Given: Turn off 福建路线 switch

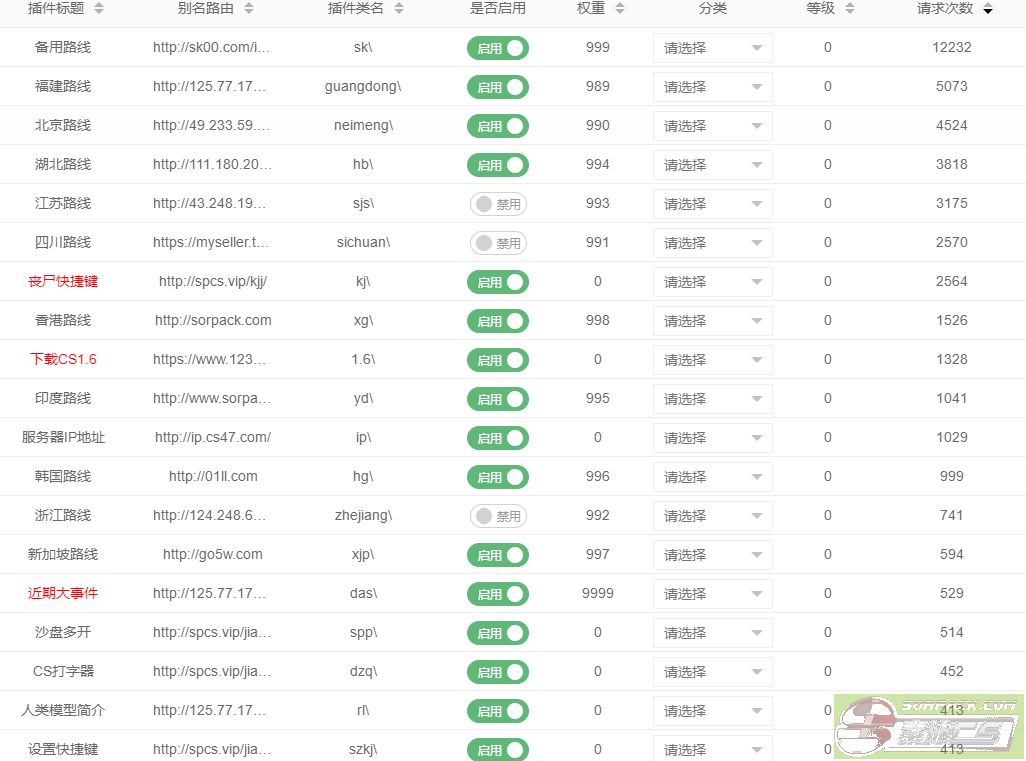Looking at the screenshot, I should 497,87.
